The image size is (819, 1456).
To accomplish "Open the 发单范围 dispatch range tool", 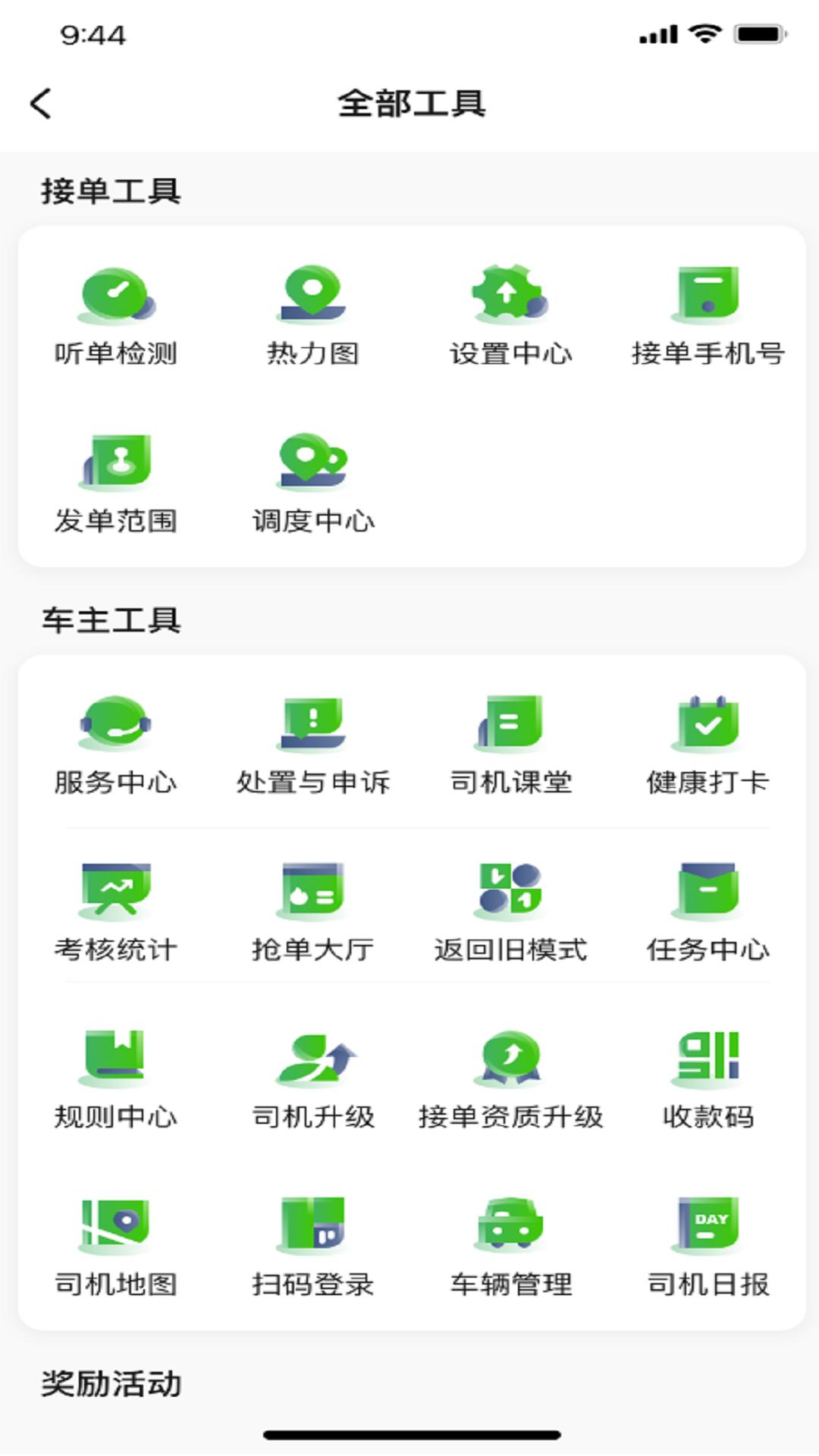I will click(x=116, y=485).
